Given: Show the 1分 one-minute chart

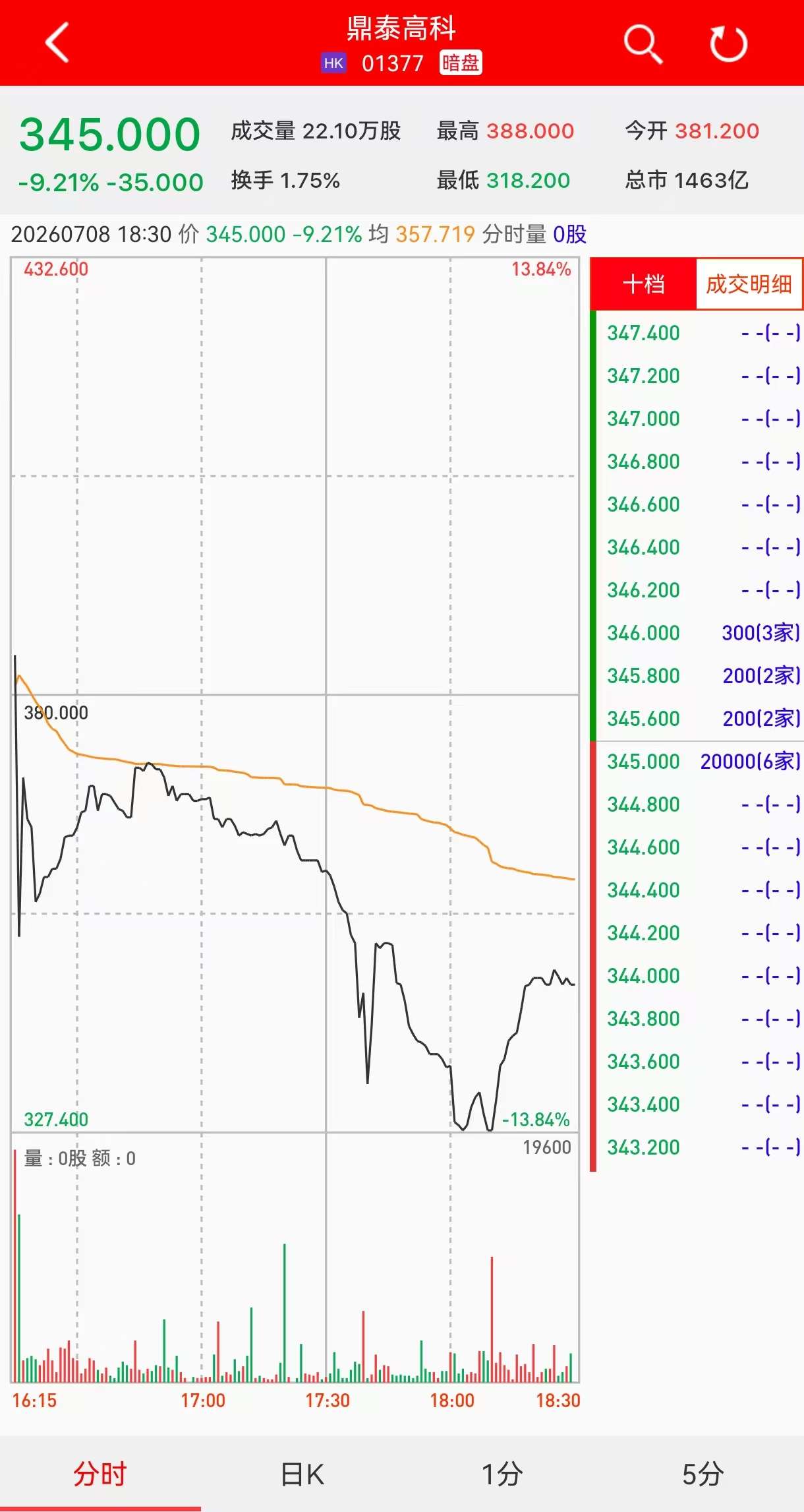Looking at the screenshot, I should pyautogui.click(x=502, y=1474).
